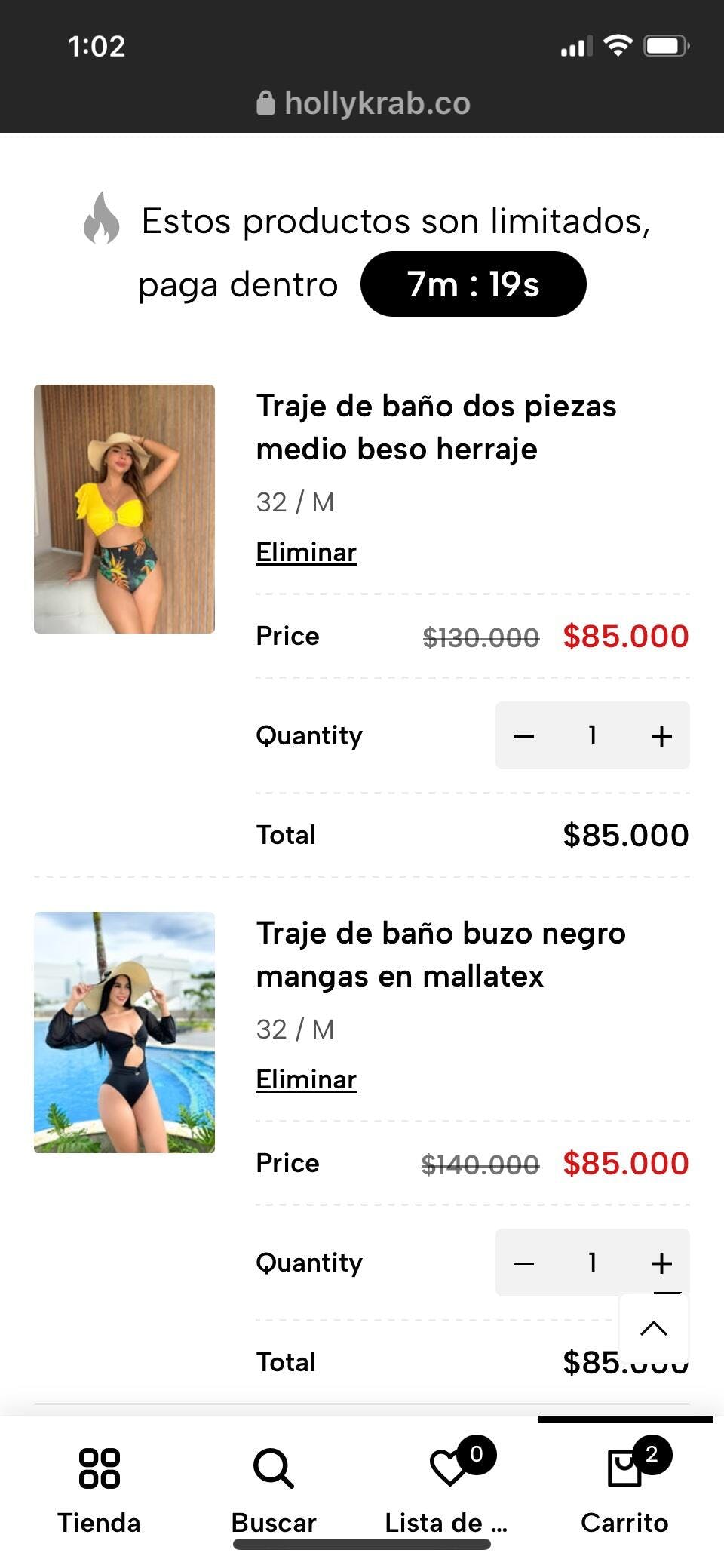Add one more buzo negro mallatex swimsuit
The height and width of the screenshot is (1568, 724).
(661, 1262)
